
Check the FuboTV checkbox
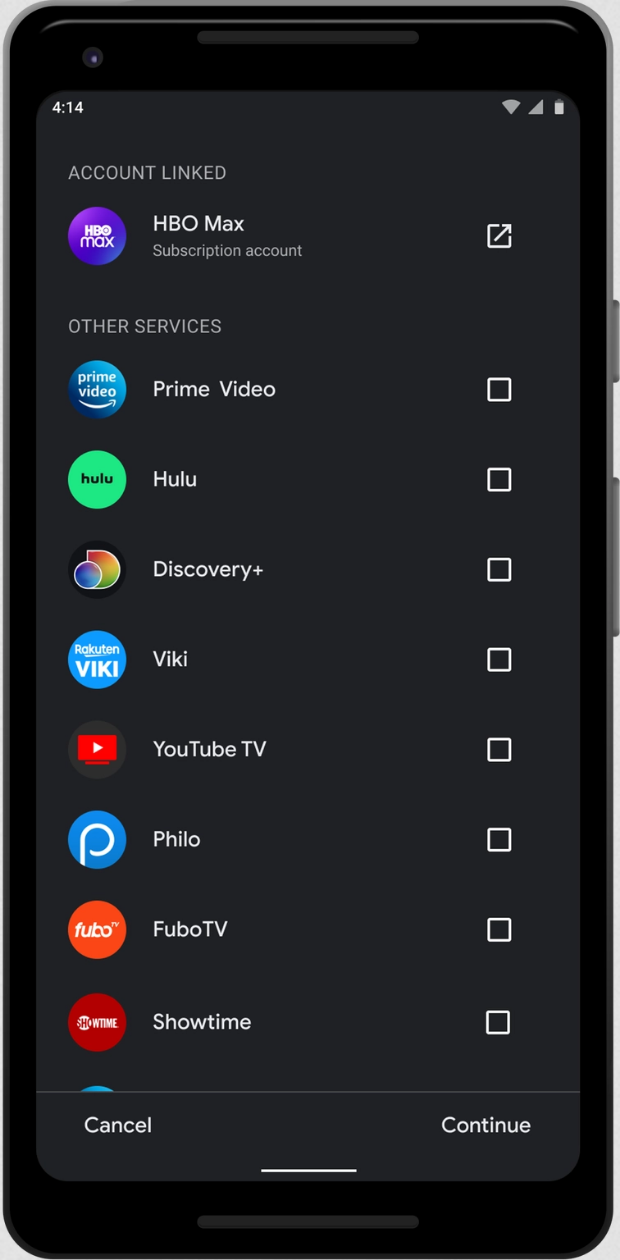499,929
